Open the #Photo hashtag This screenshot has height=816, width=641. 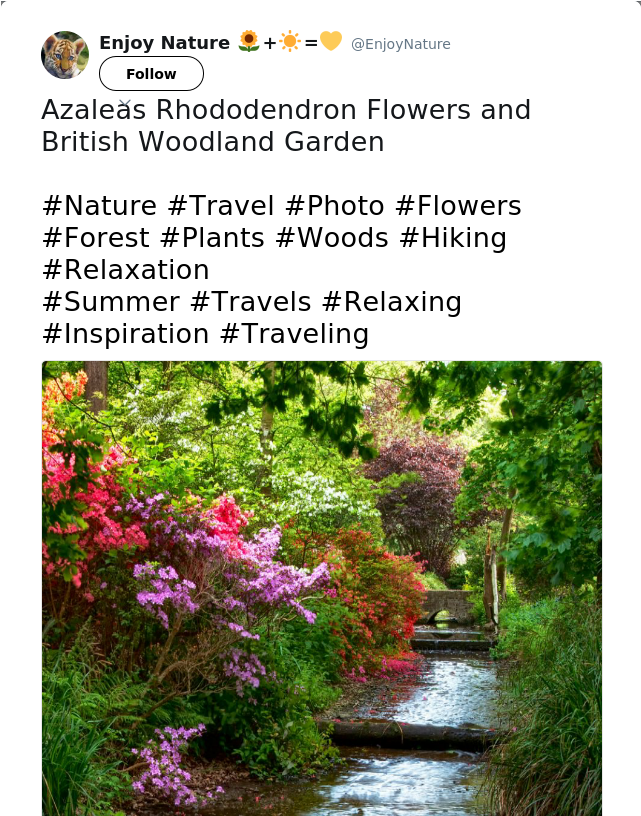point(334,206)
